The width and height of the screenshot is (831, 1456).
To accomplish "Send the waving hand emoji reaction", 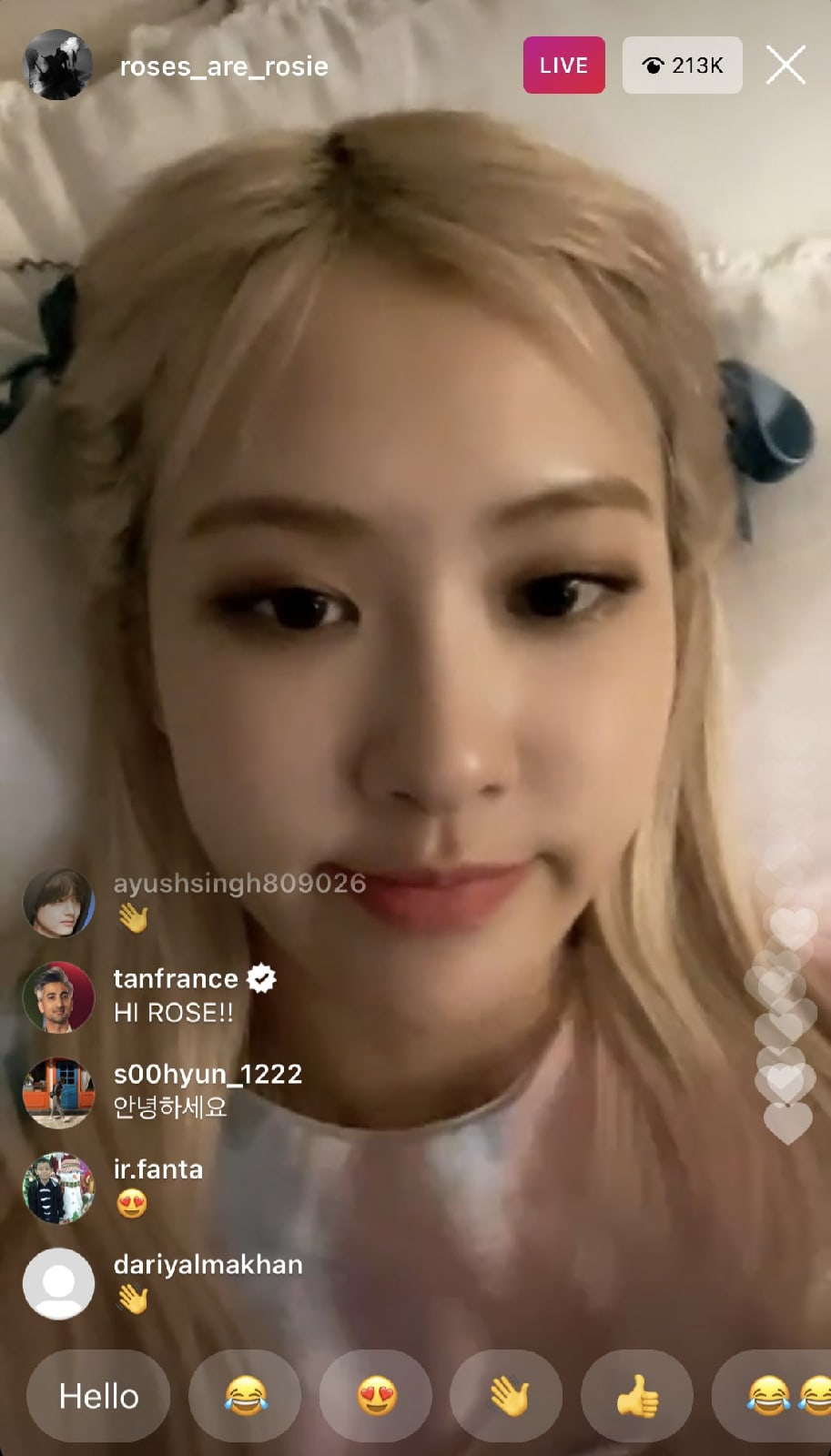I will coord(508,1396).
